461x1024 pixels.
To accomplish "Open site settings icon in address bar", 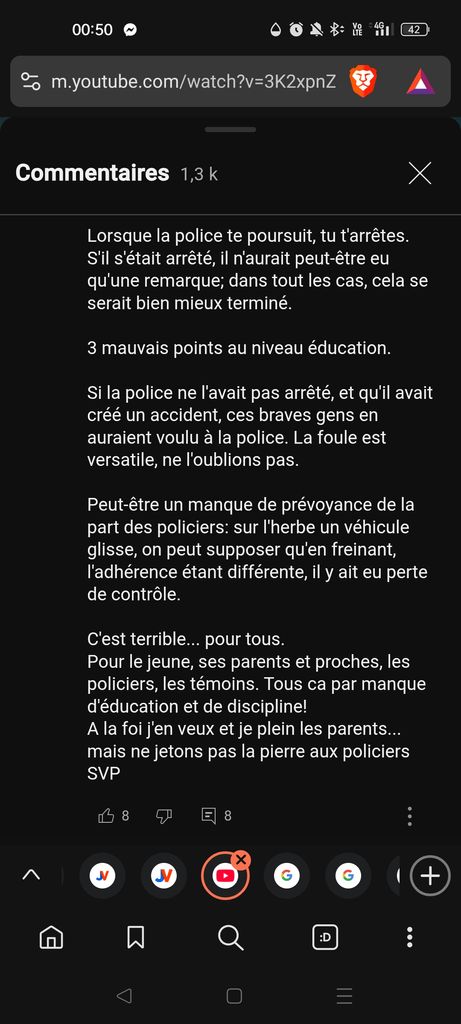I will (30, 82).
